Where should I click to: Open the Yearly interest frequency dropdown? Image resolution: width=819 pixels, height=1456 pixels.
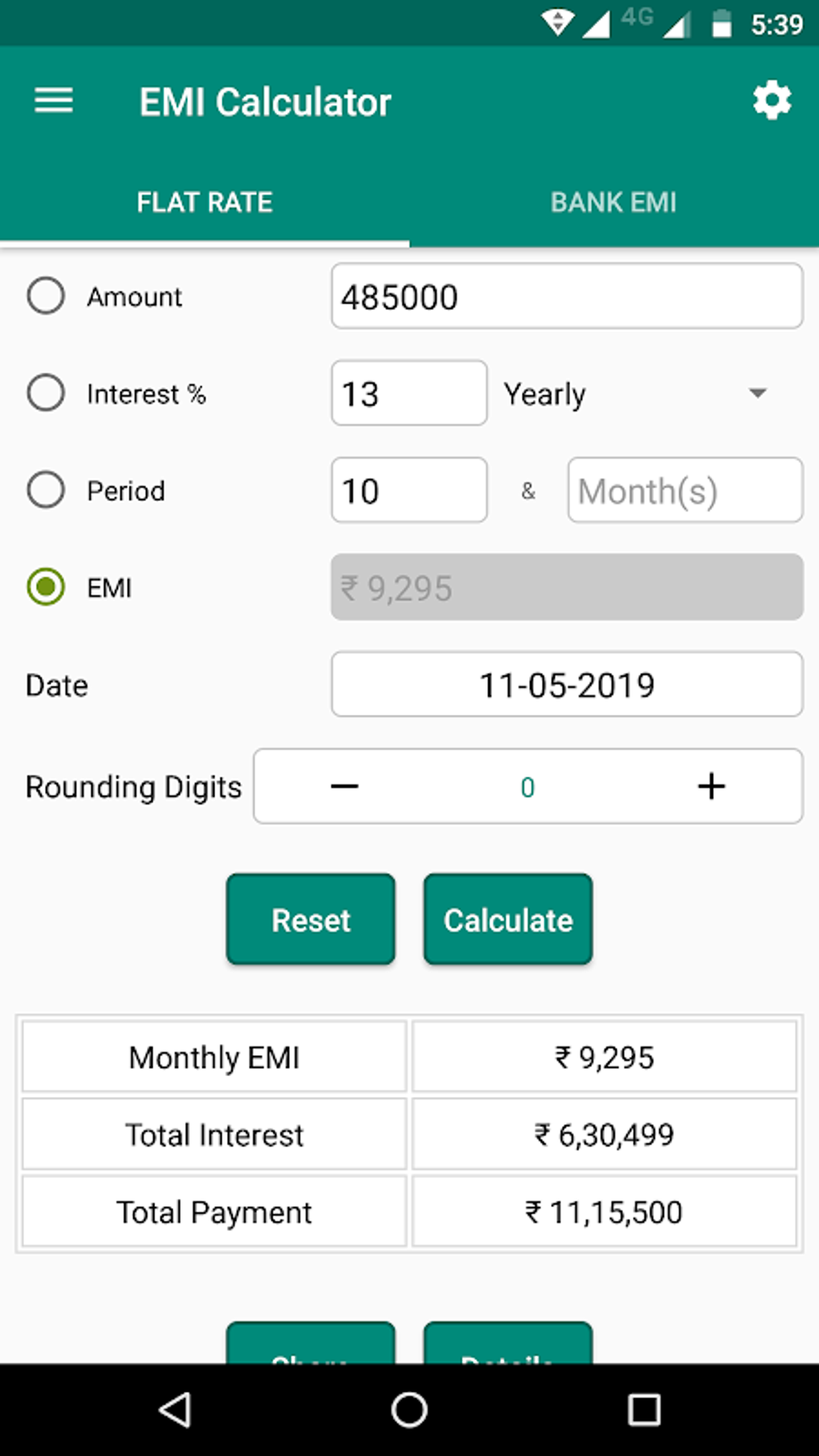click(x=634, y=394)
